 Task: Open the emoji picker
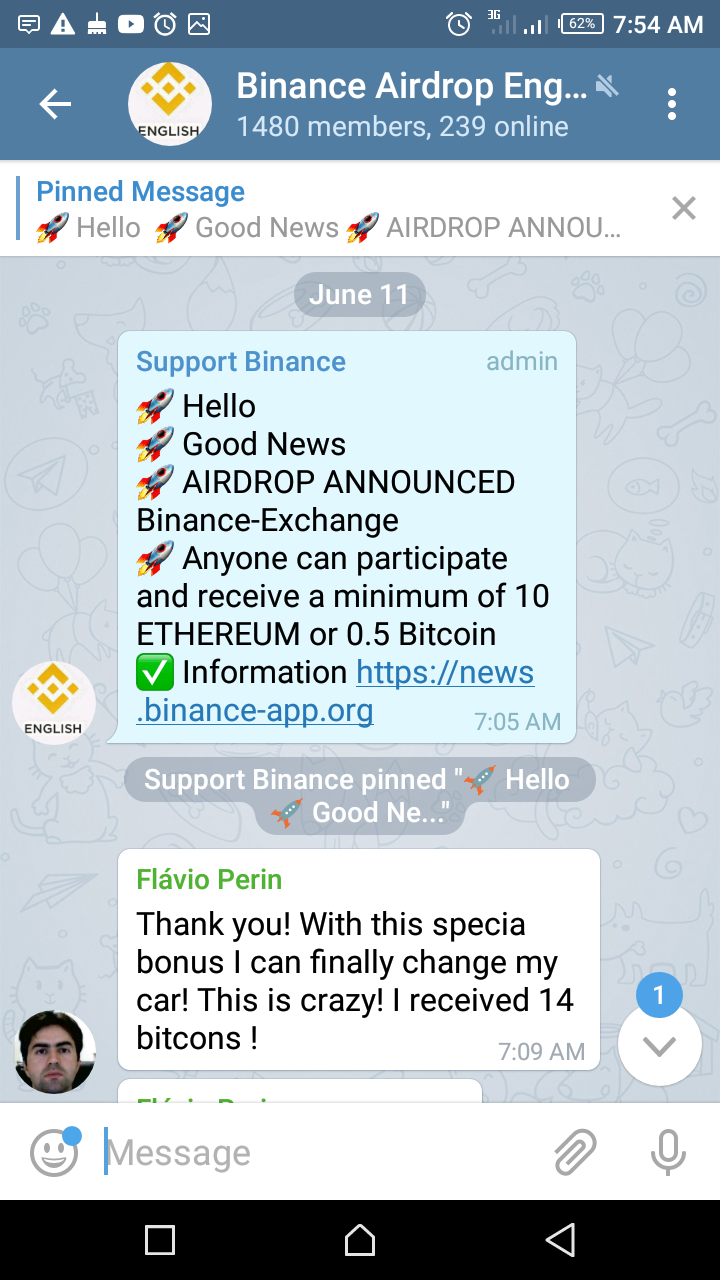54,1152
